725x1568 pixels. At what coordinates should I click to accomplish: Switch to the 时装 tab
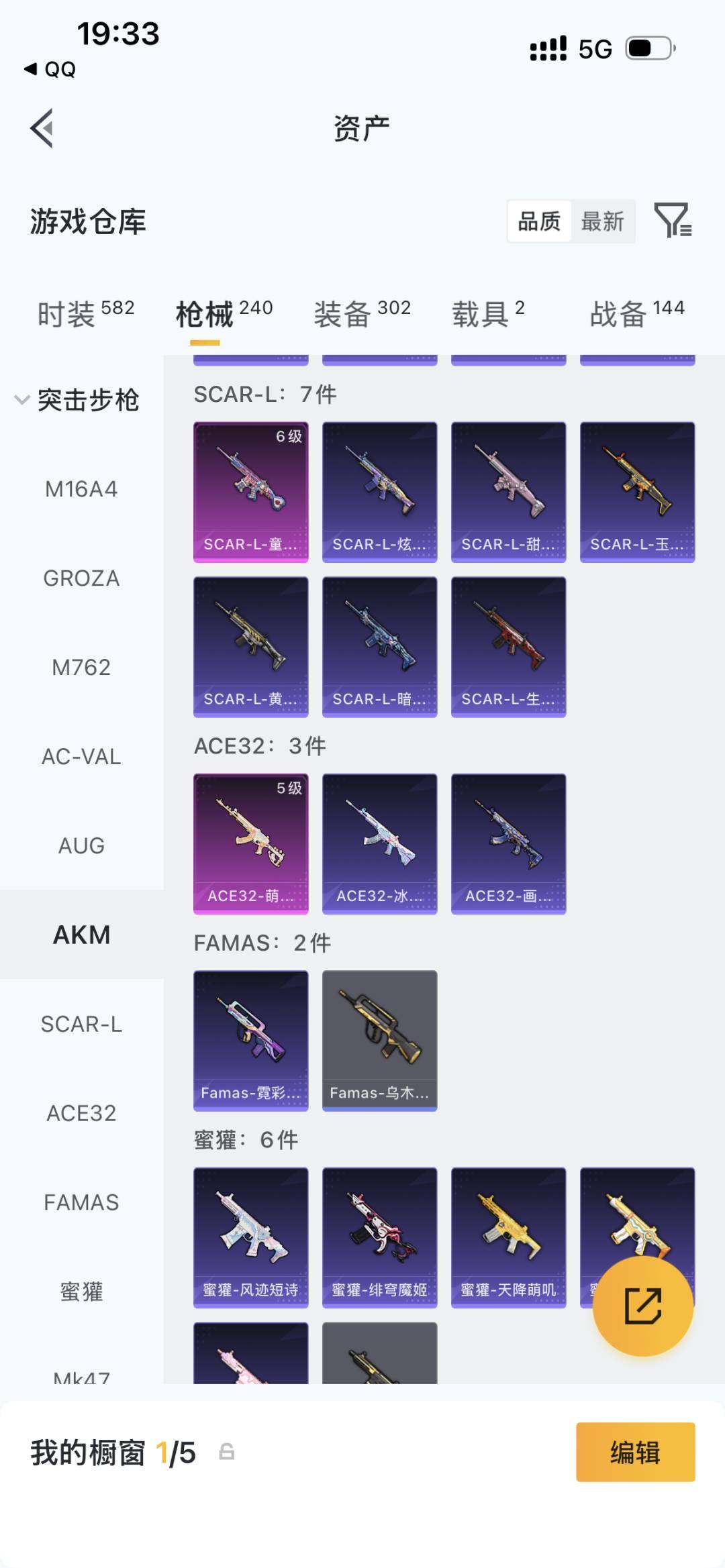click(85, 313)
